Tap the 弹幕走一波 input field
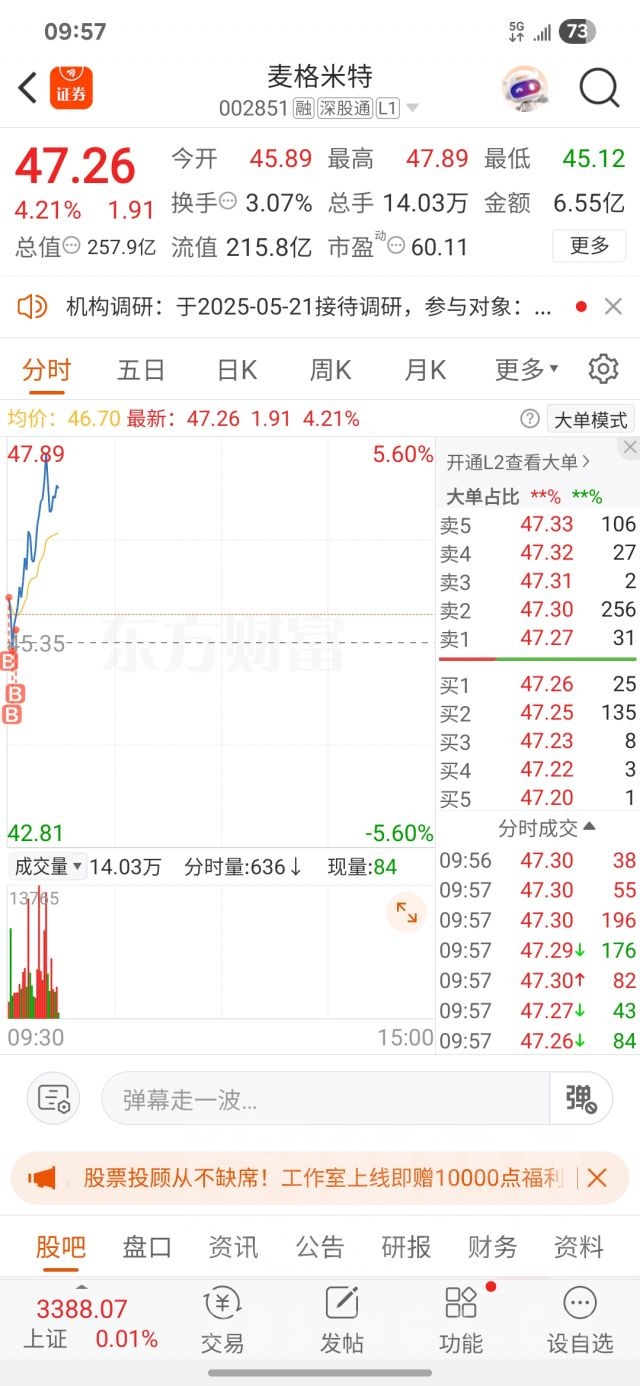 tap(325, 1100)
